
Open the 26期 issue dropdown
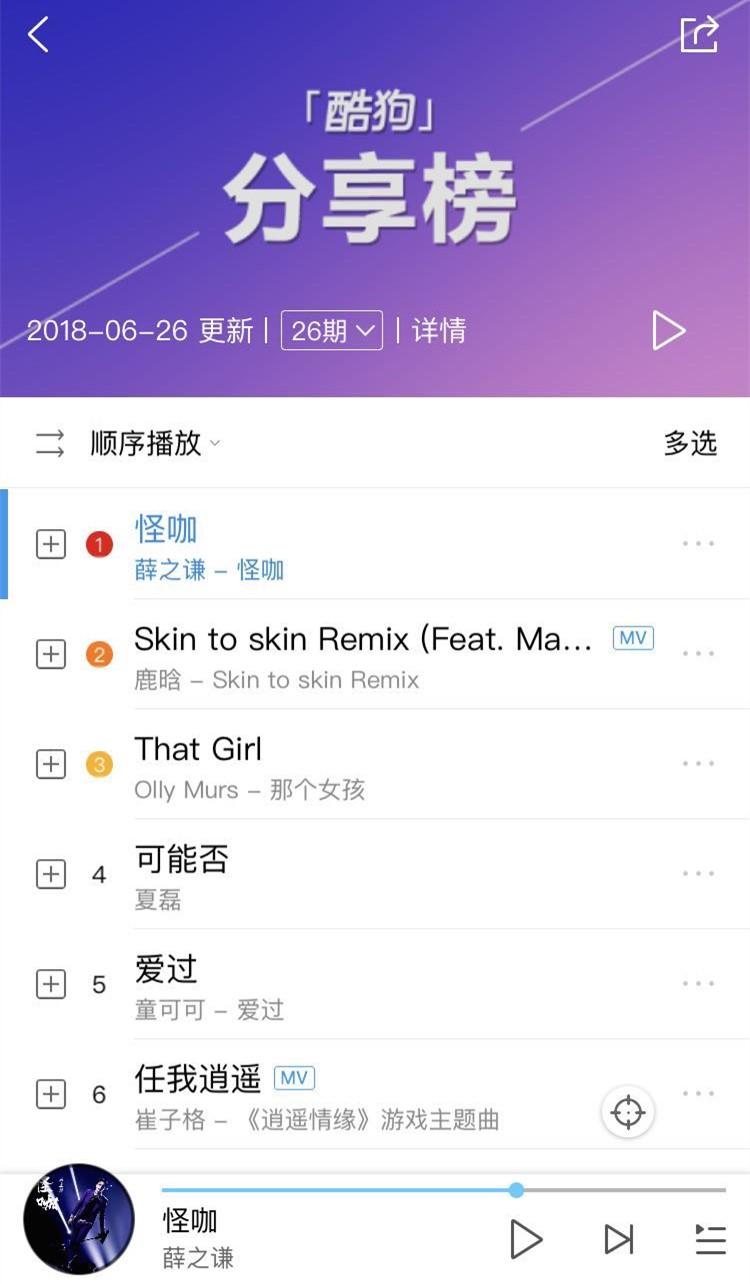331,330
